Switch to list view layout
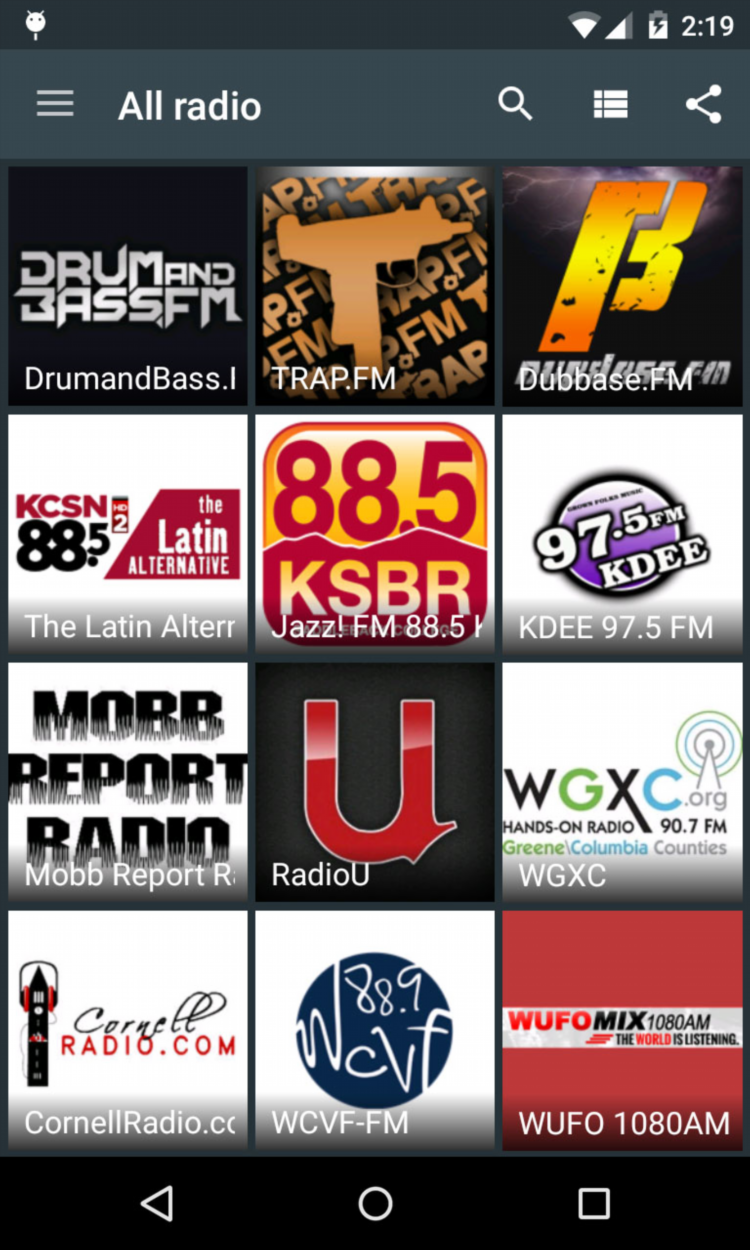The height and width of the screenshot is (1250, 750). point(610,104)
